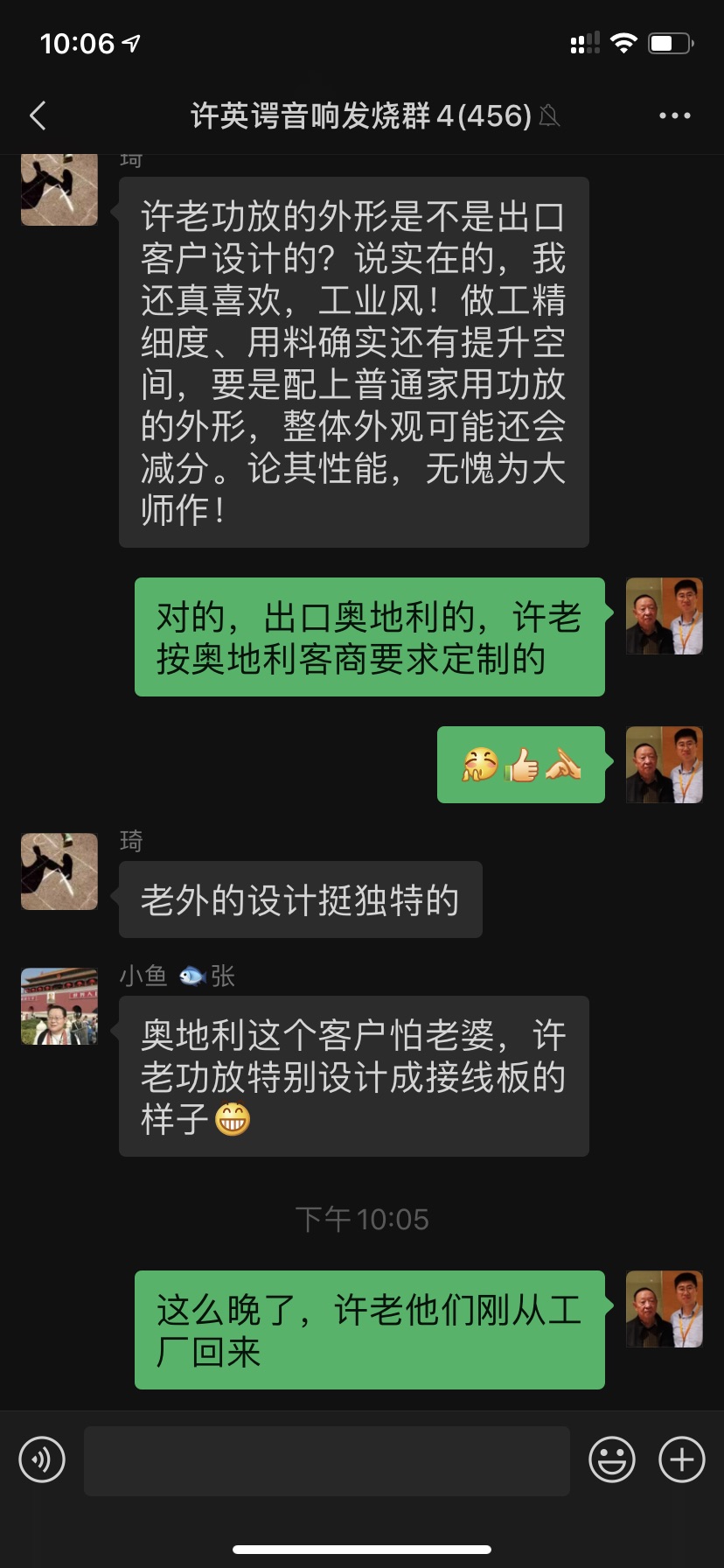Switch to voice message input

pos(42,1460)
